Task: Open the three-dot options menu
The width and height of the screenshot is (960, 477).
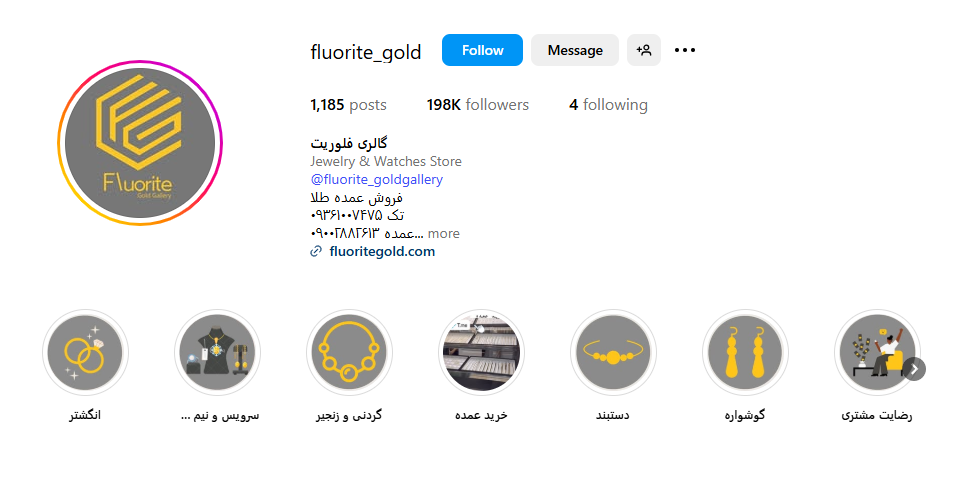Action: coord(685,50)
